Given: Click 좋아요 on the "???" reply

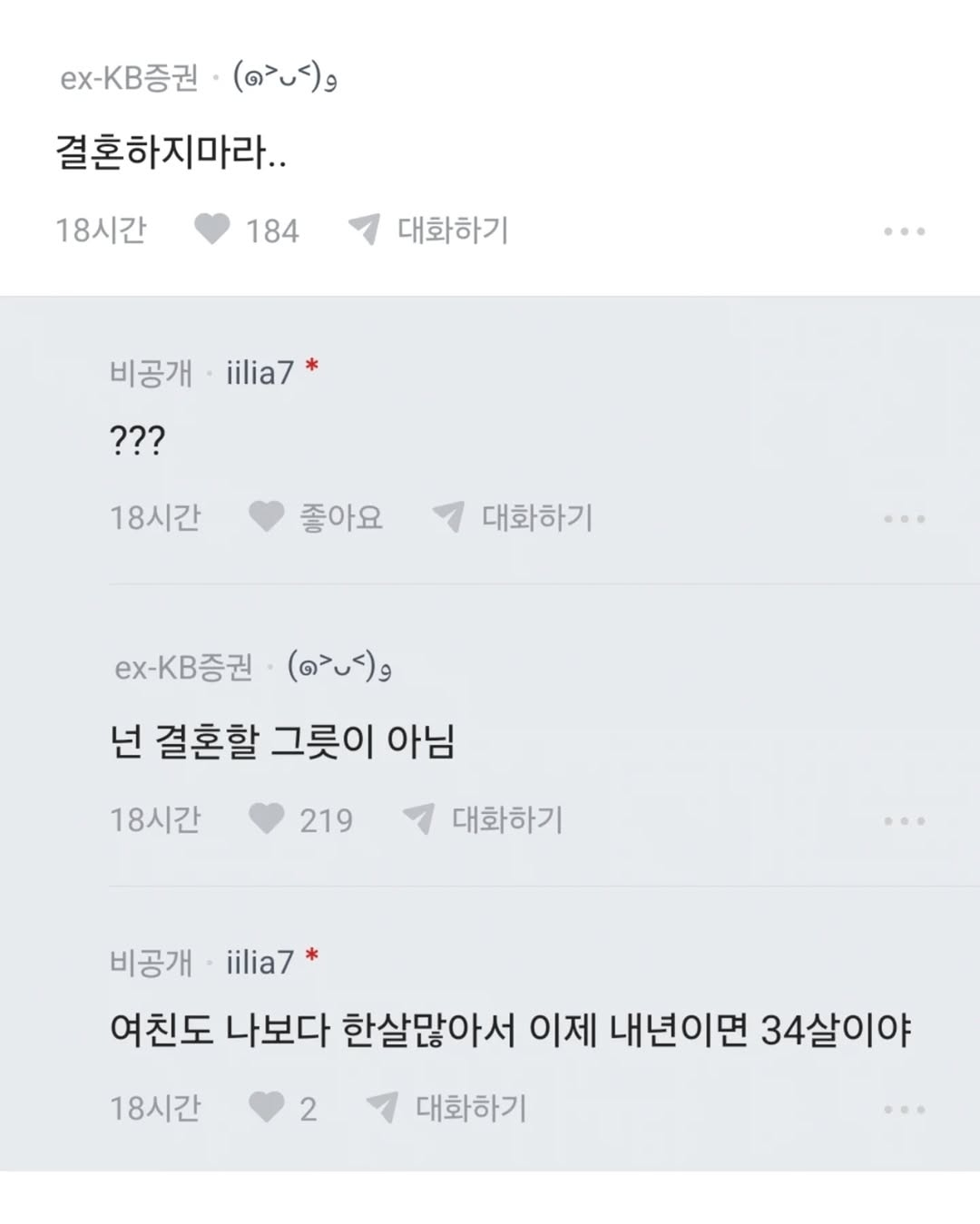Looking at the screenshot, I should tap(340, 518).
